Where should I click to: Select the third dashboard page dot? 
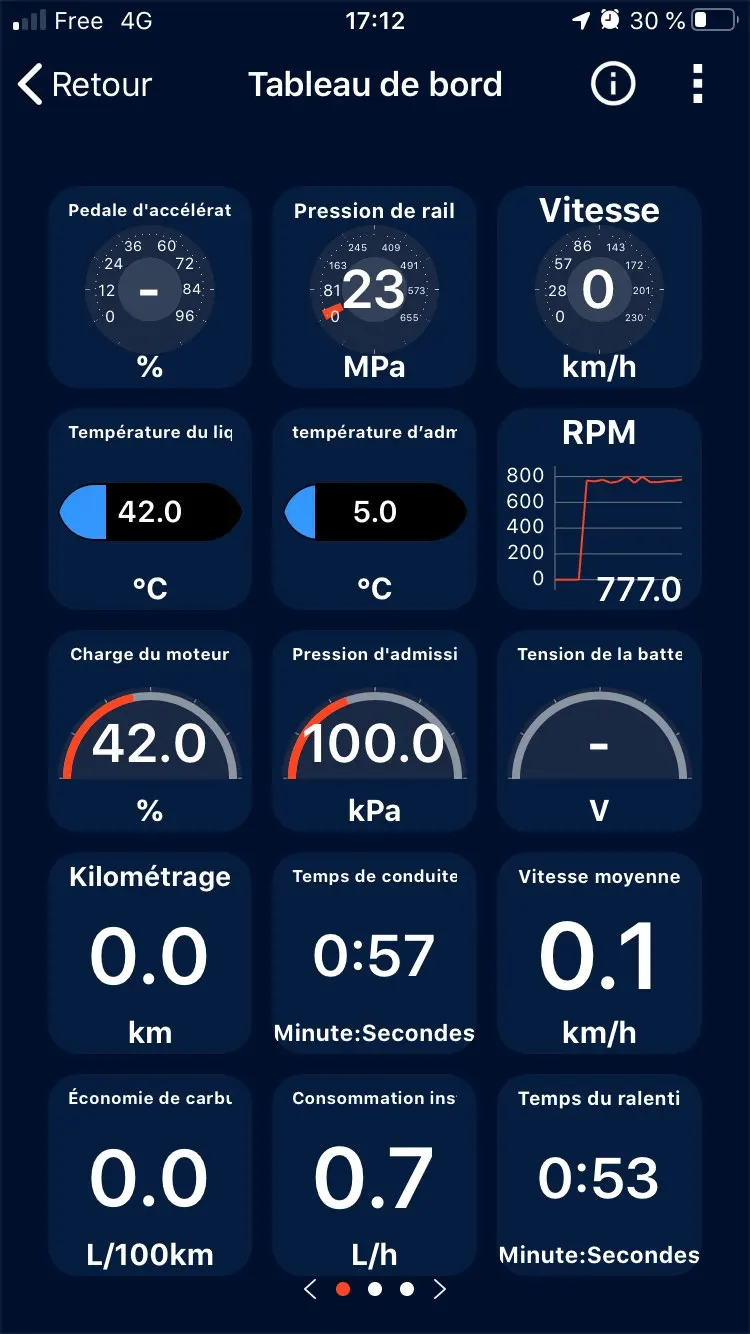point(407,1289)
